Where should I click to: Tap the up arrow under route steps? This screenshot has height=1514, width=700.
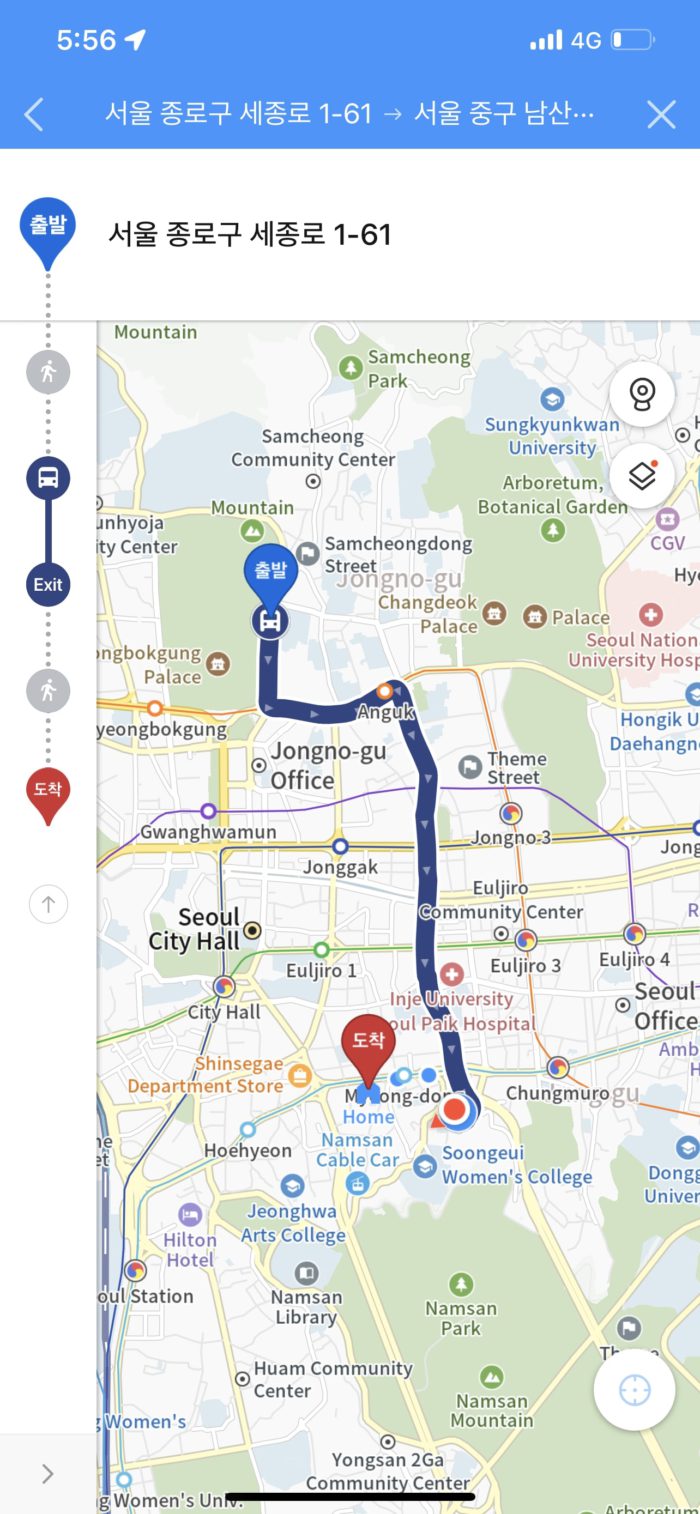pos(48,906)
